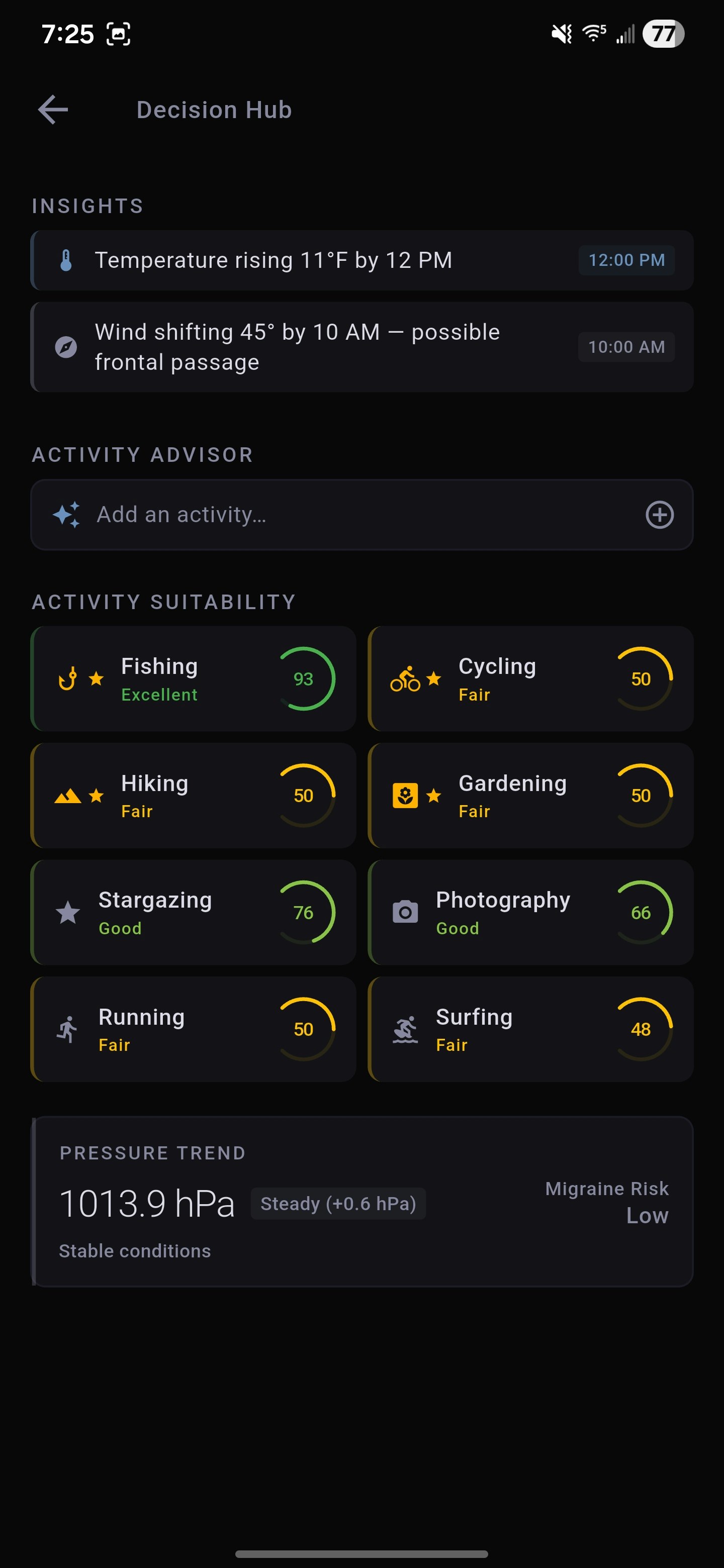The height and width of the screenshot is (1568, 724).
Task: Select the Photography card
Action: point(530,913)
